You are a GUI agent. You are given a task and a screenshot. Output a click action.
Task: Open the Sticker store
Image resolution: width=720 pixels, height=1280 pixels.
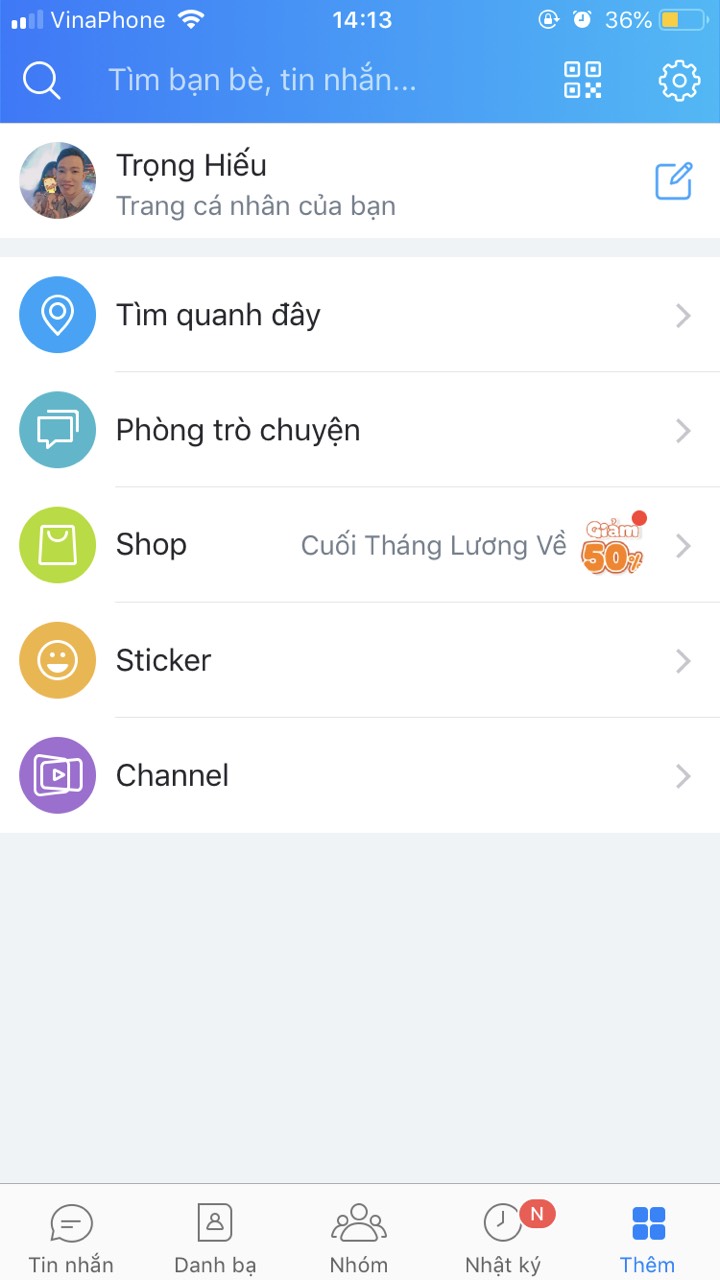coord(360,661)
